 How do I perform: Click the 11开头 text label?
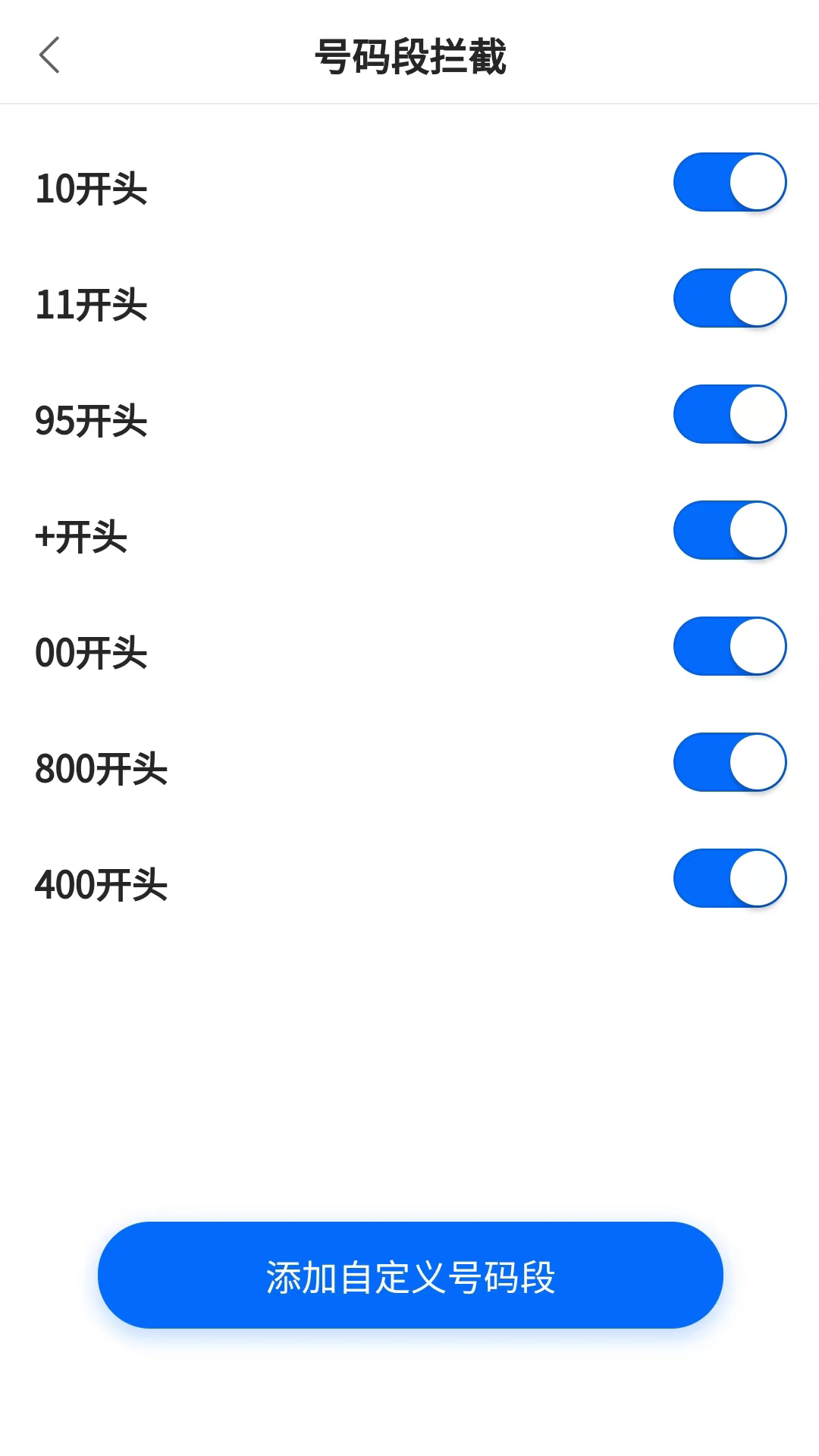click(92, 306)
